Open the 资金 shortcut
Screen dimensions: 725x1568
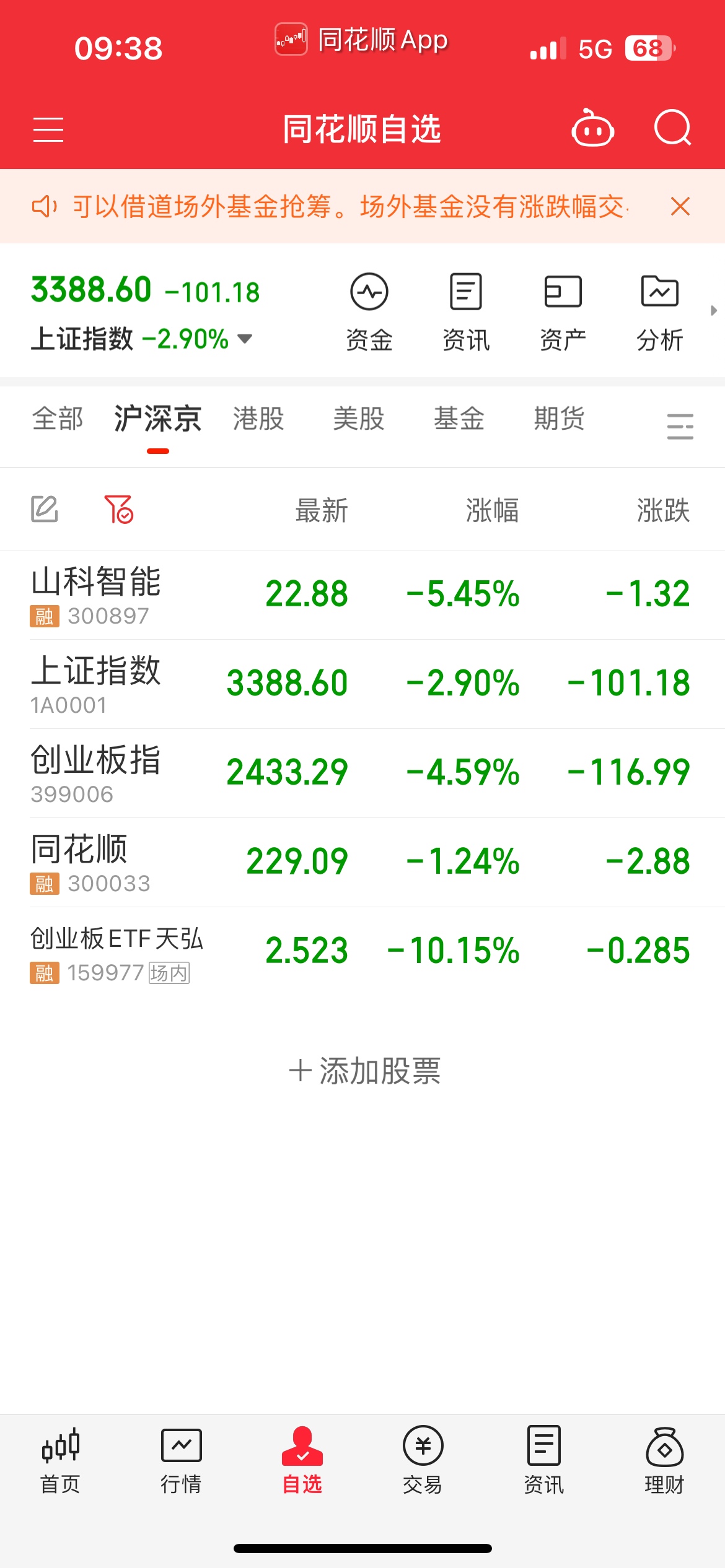(x=369, y=313)
